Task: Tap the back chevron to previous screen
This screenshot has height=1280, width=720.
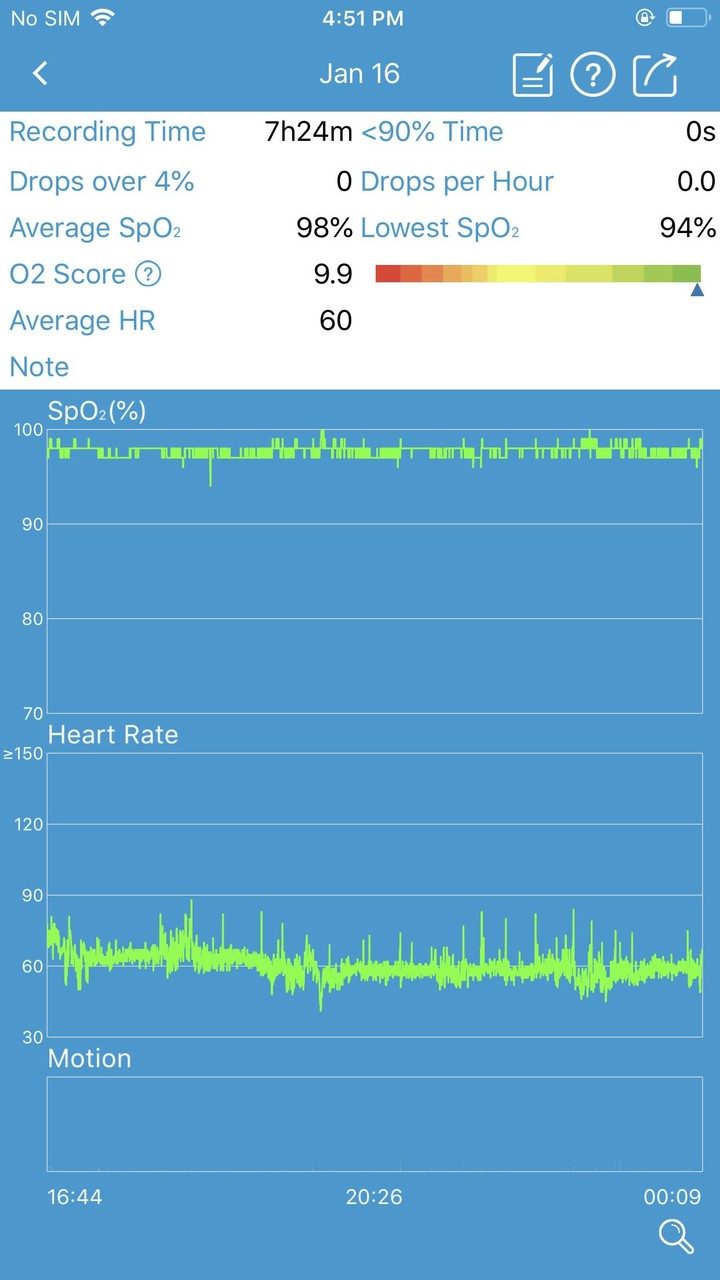Action: (40, 73)
